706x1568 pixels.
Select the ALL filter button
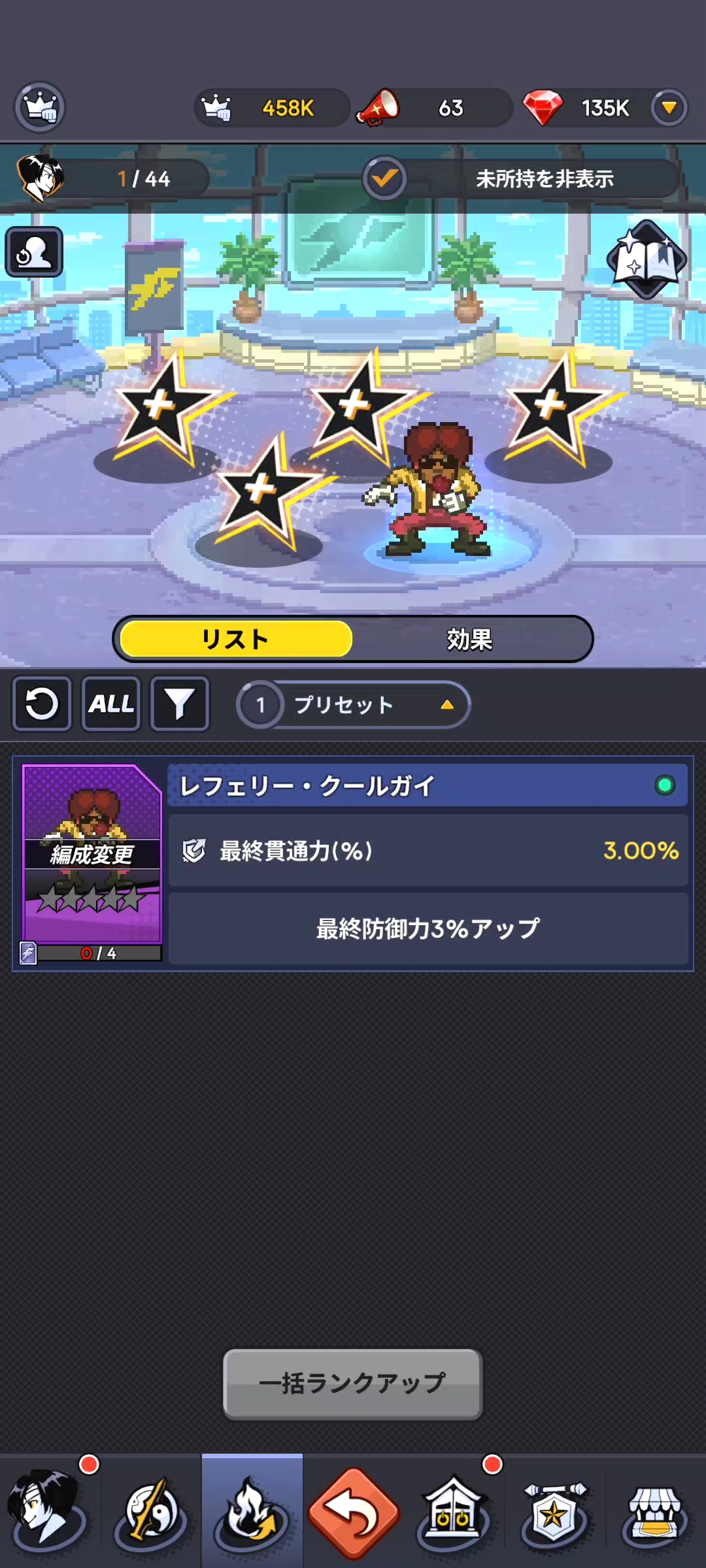(x=110, y=704)
